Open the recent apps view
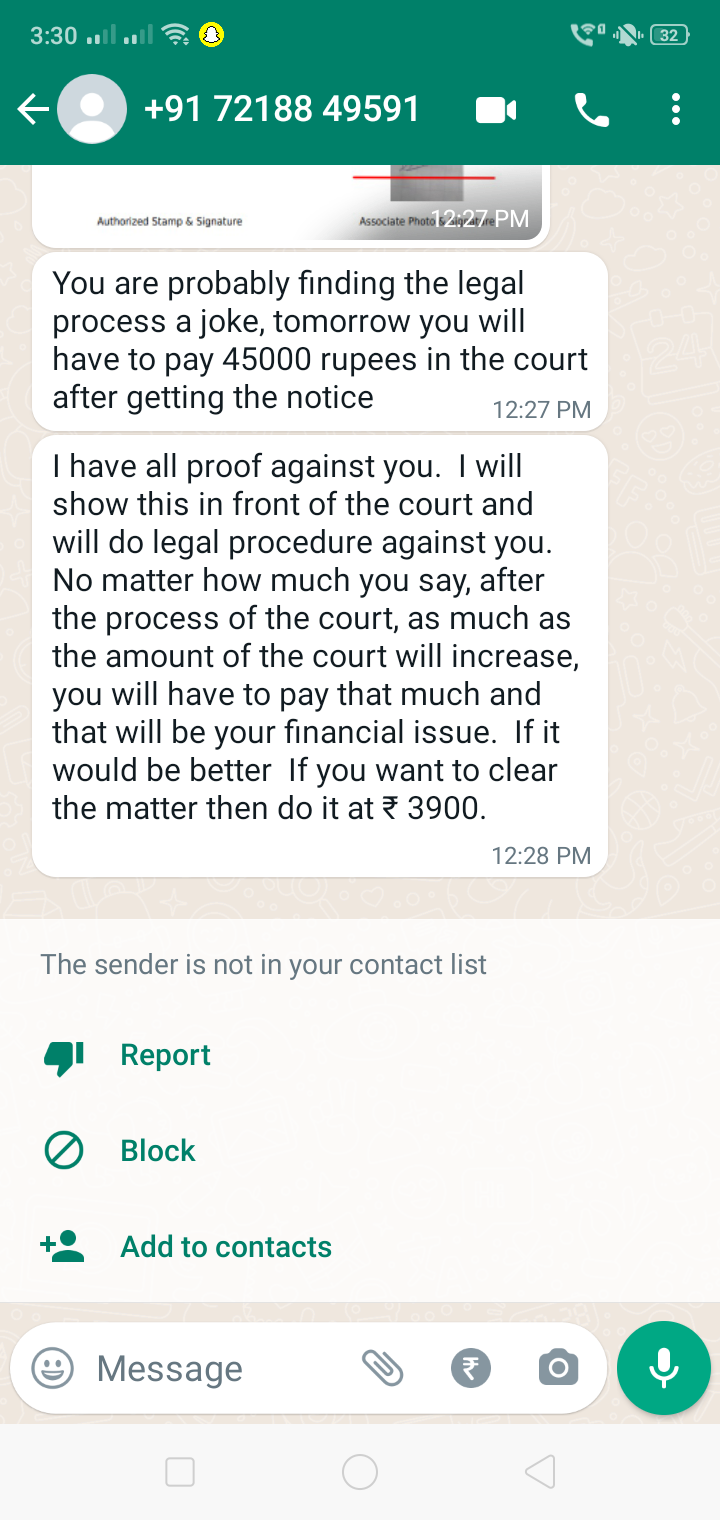The image size is (720, 1520). [180, 1472]
